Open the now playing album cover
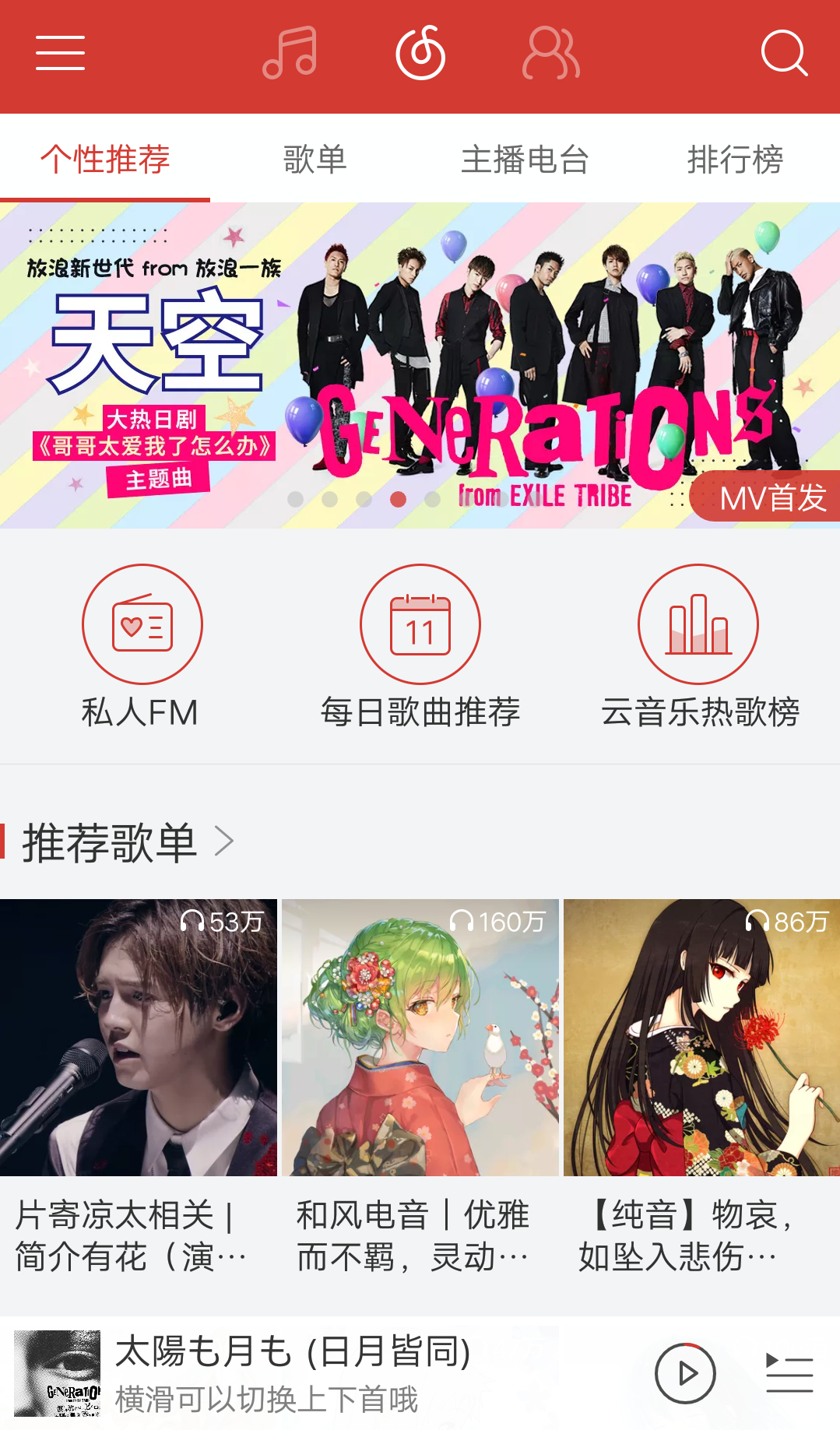840x1430 pixels. pyautogui.click(x=58, y=1373)
